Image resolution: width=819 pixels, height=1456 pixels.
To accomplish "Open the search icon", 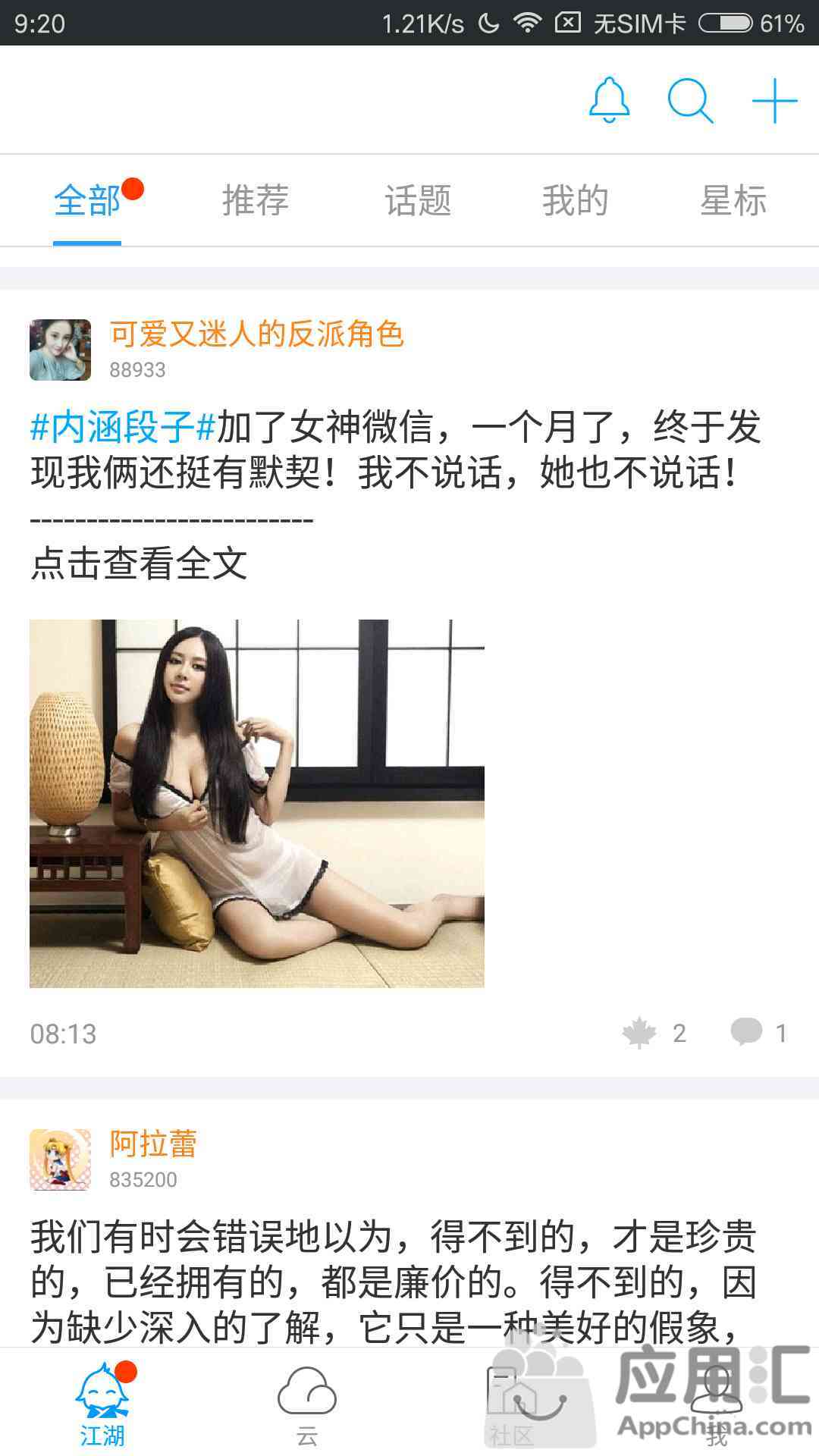I will (x=690, y=100).
